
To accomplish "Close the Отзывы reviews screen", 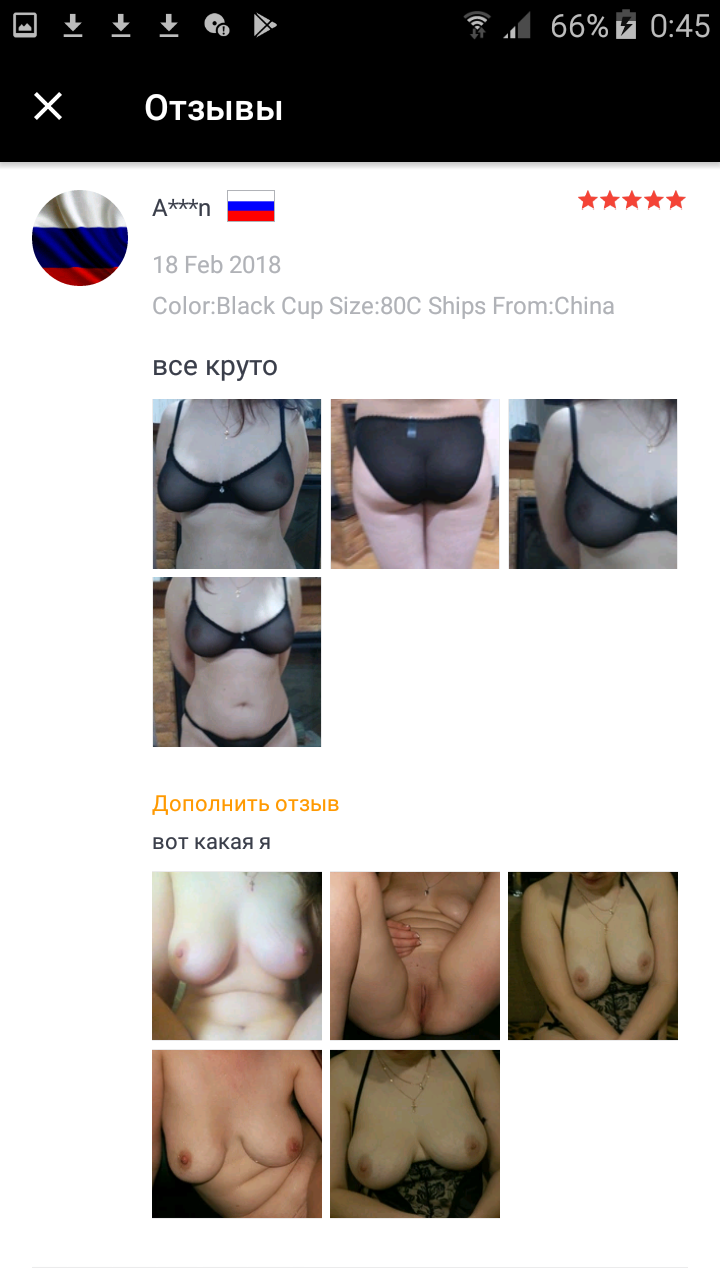I will pos(48,107).
